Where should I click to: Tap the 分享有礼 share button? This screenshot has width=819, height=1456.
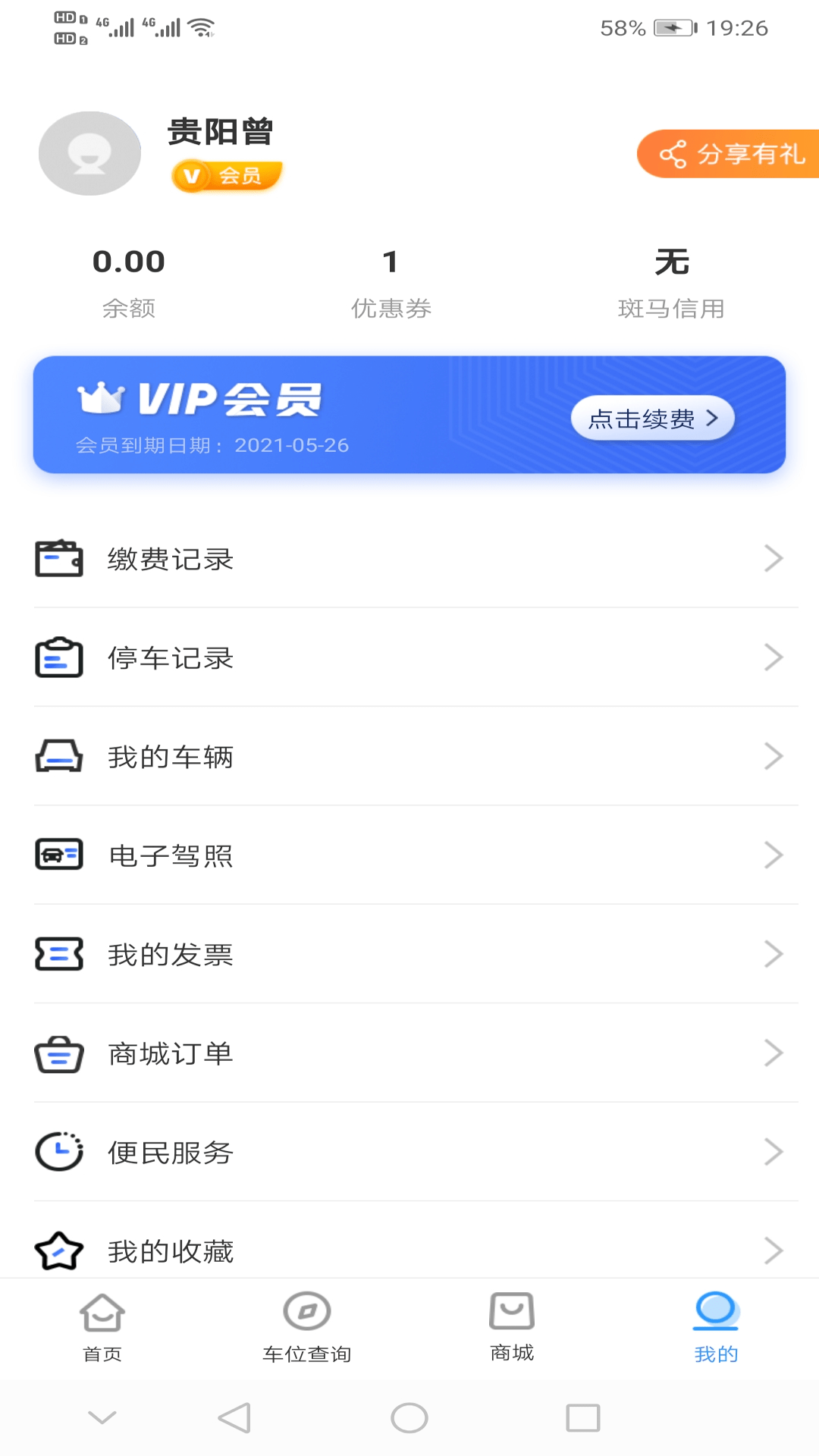(x=730, y=154)
